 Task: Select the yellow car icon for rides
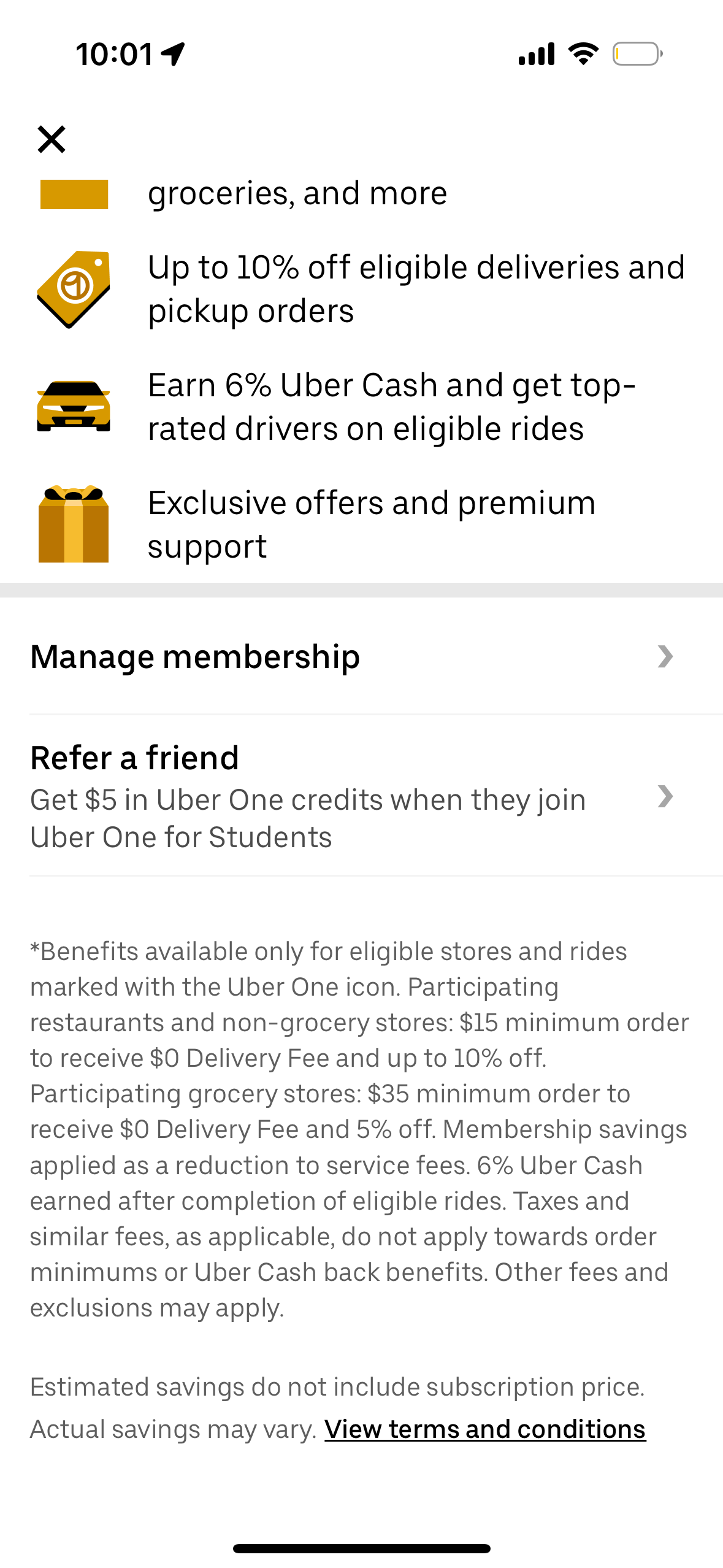coord(73,406)
